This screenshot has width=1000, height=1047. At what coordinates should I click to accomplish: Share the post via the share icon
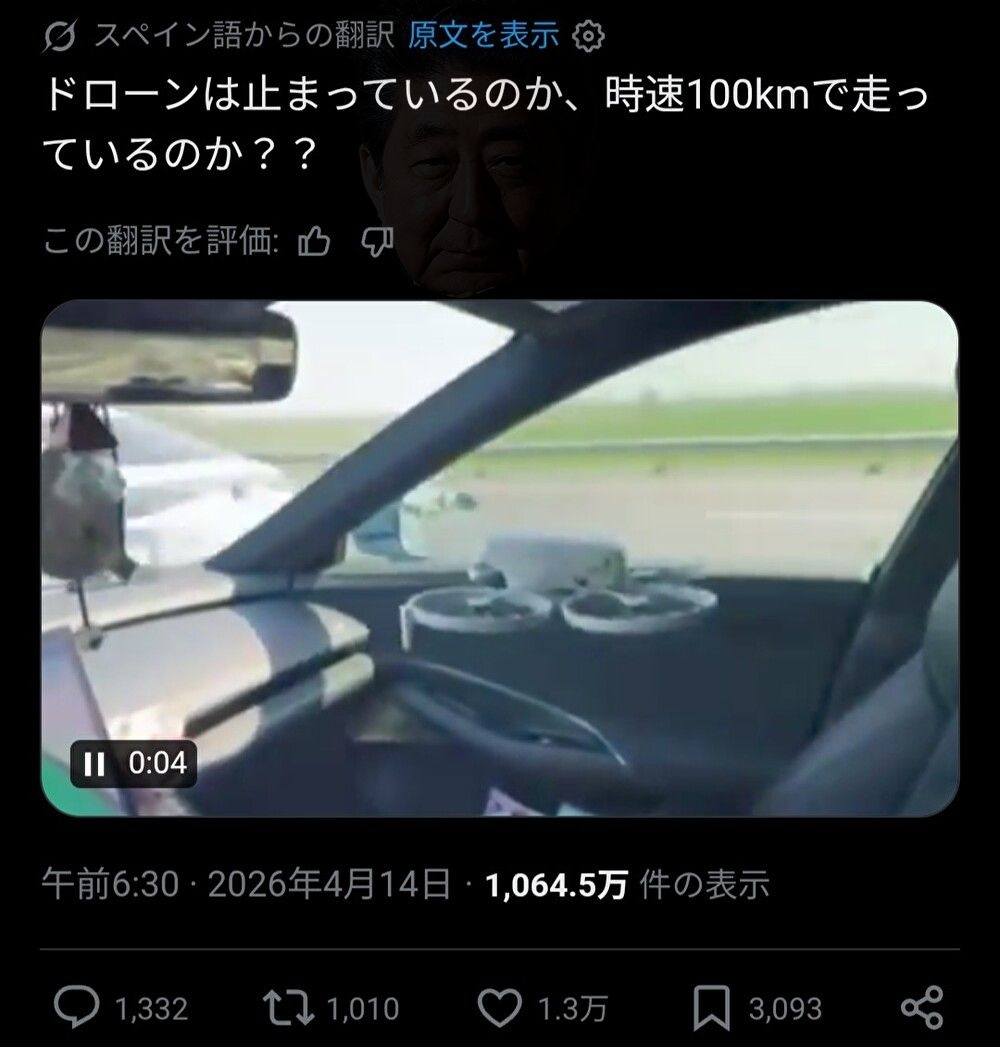(x=921, y=1008)
